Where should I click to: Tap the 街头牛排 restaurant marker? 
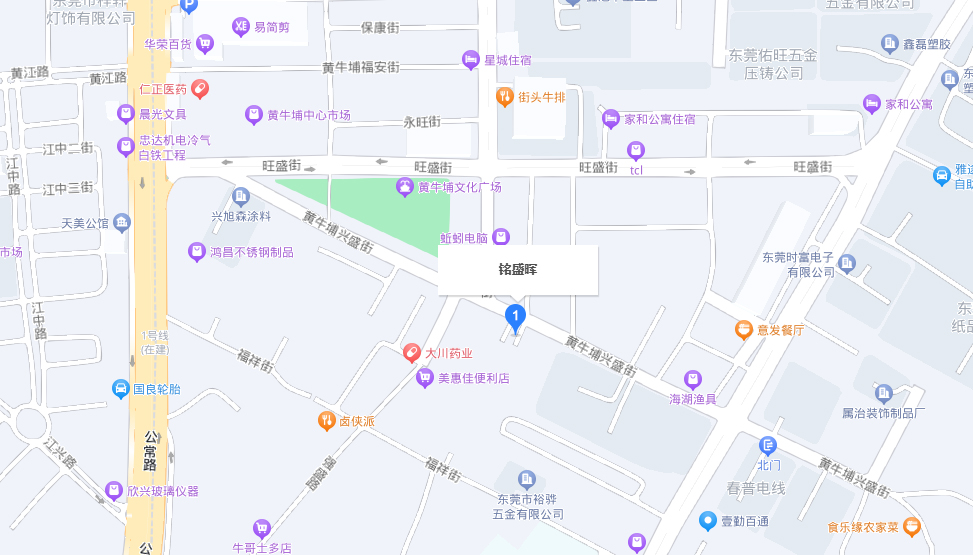pos(505,97)
